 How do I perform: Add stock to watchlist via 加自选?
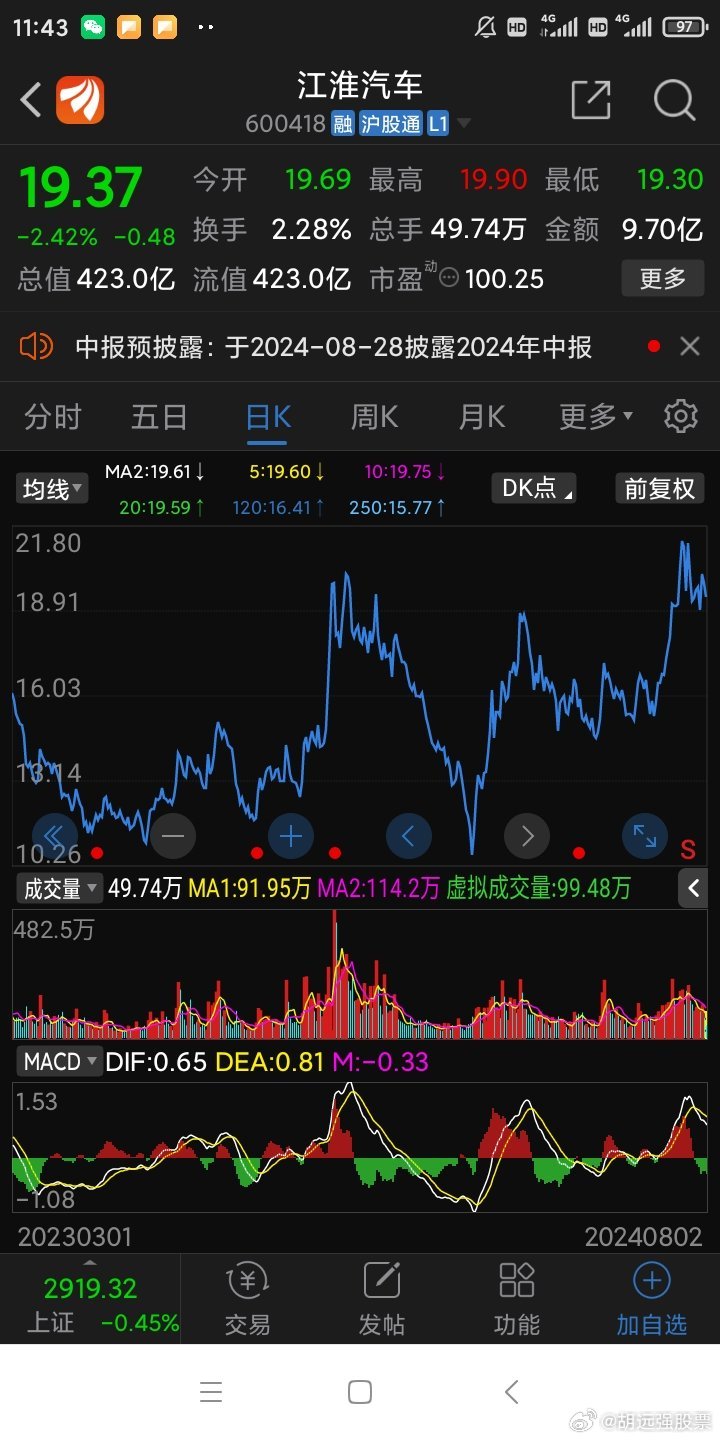coord(651,1299)
